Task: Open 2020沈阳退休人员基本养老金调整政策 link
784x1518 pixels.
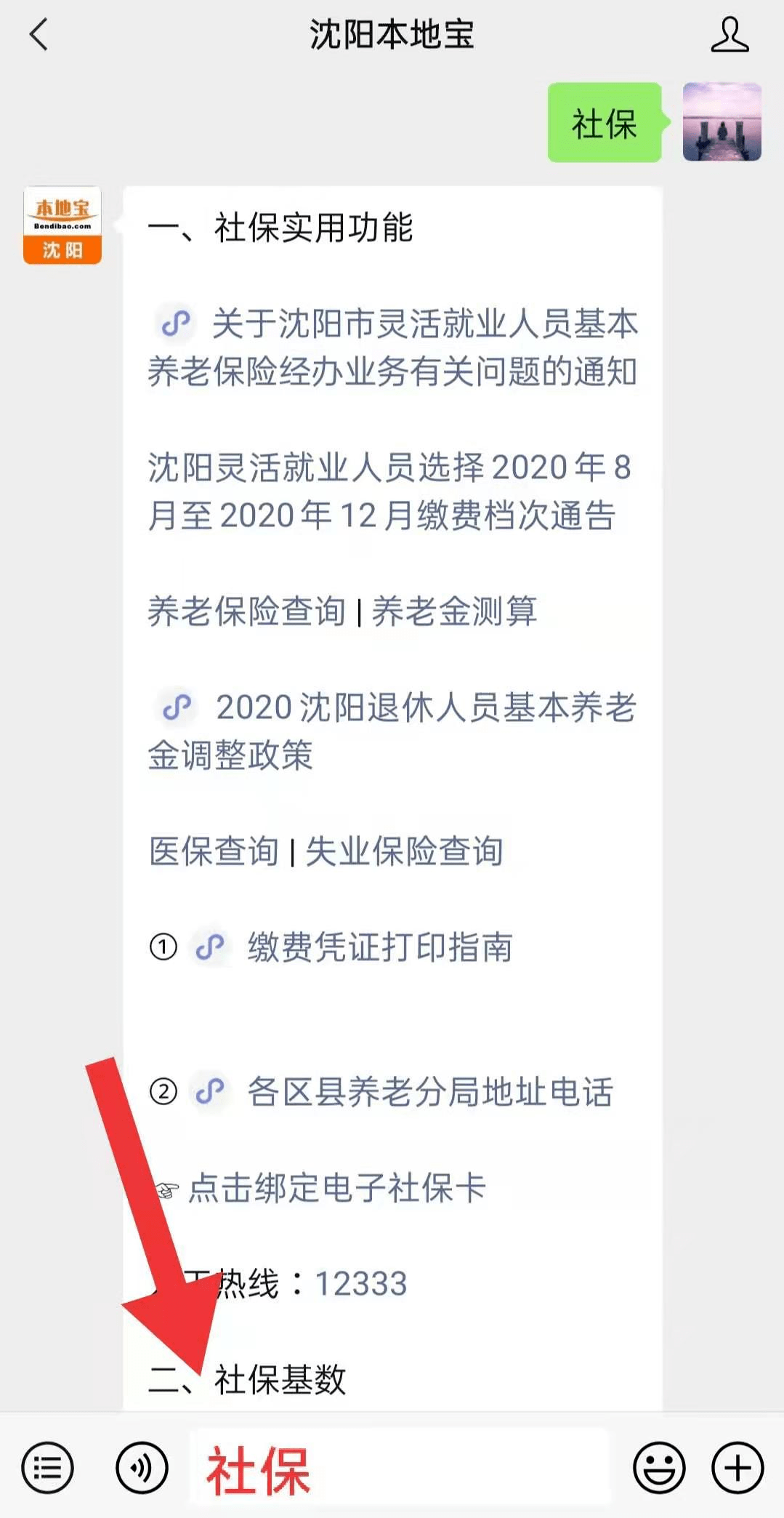Action: [x=392, y=731]
